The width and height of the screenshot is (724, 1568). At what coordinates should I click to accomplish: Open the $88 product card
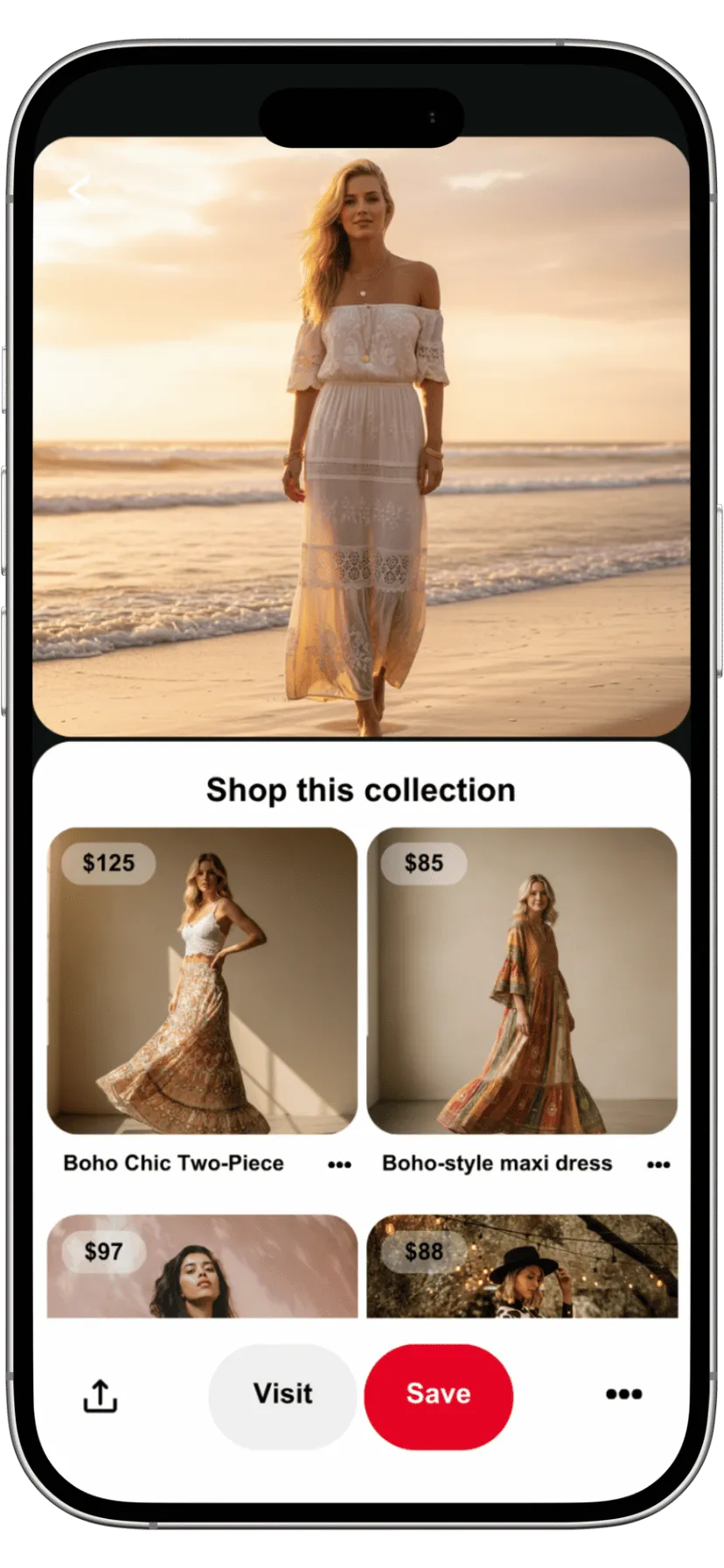click(522, 1267)
